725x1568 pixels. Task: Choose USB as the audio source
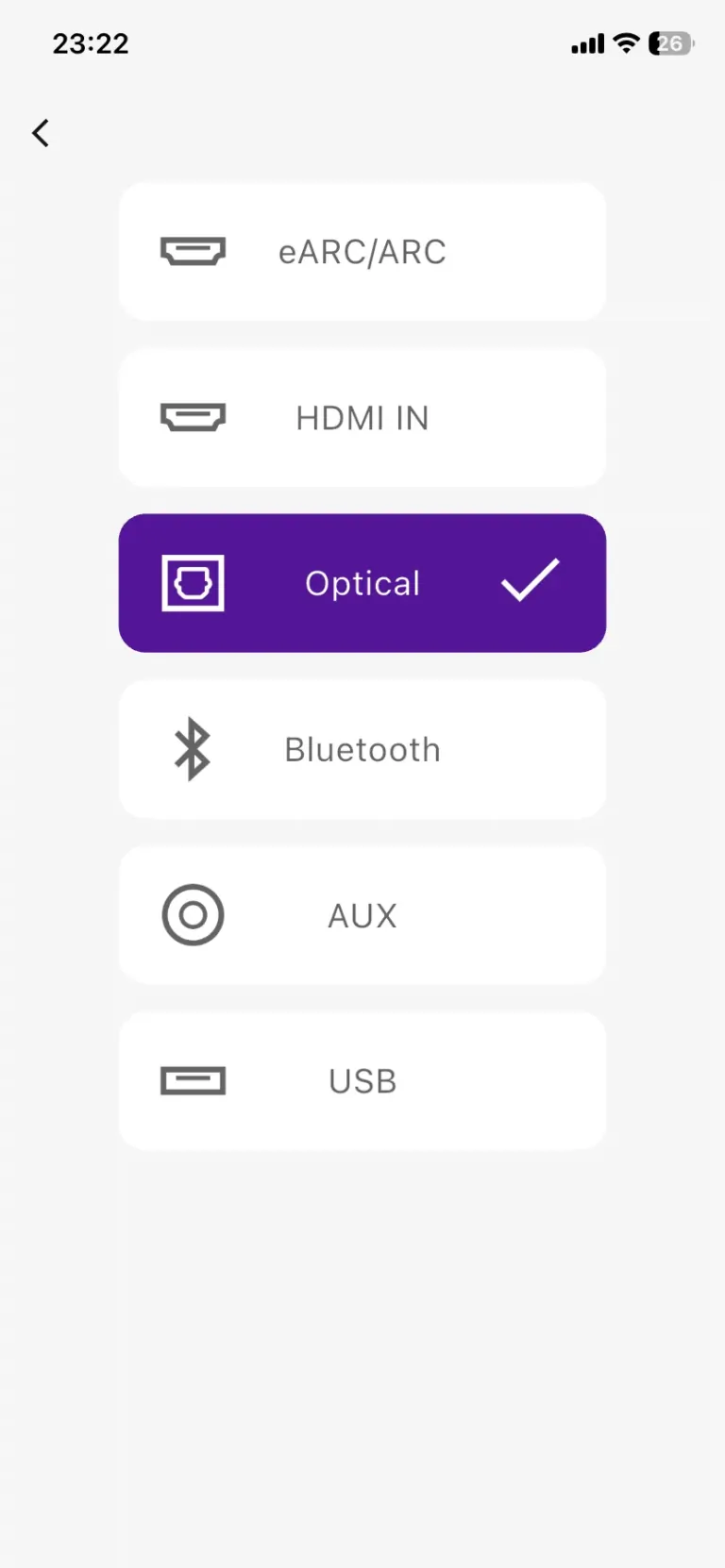click(362, 1080)
